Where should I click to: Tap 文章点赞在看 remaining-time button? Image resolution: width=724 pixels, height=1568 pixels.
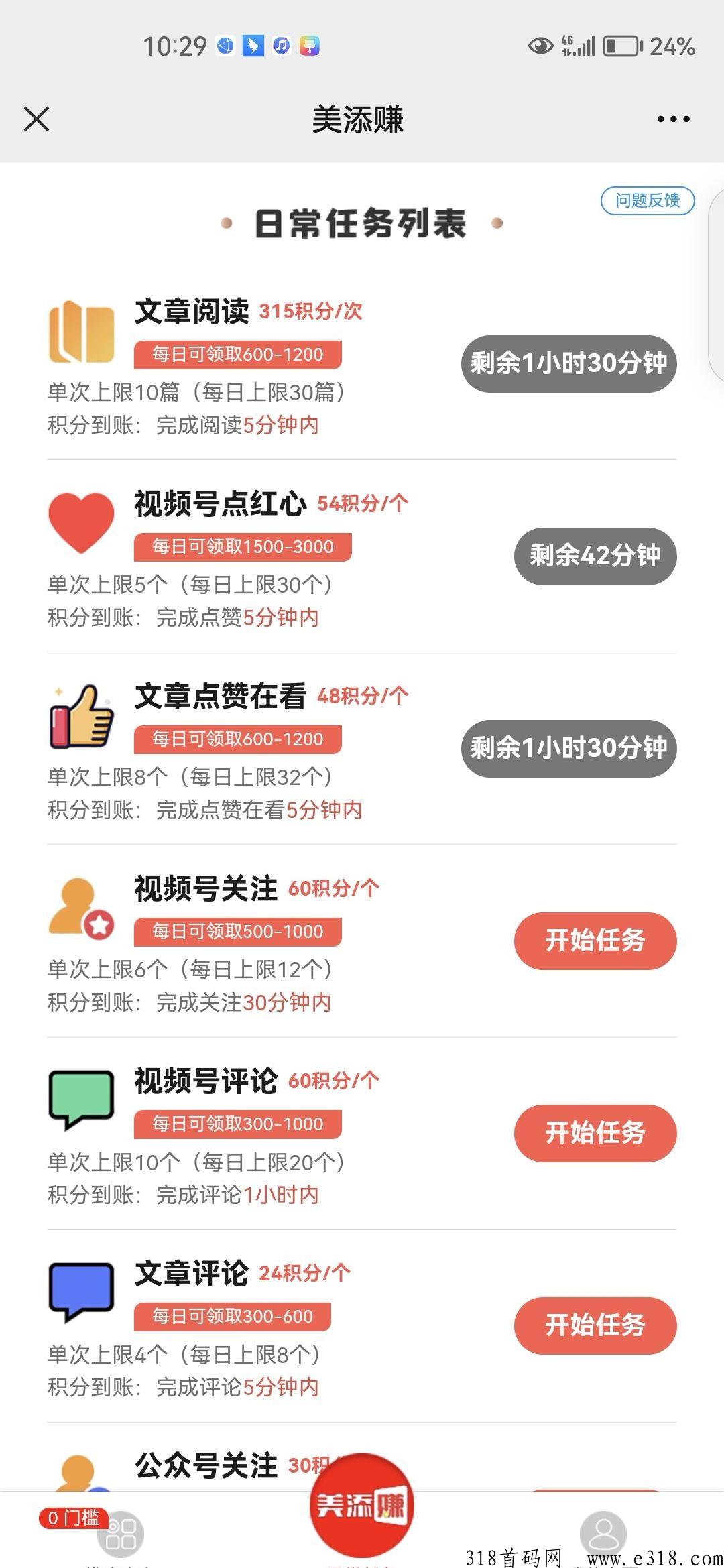click(568, 748)
